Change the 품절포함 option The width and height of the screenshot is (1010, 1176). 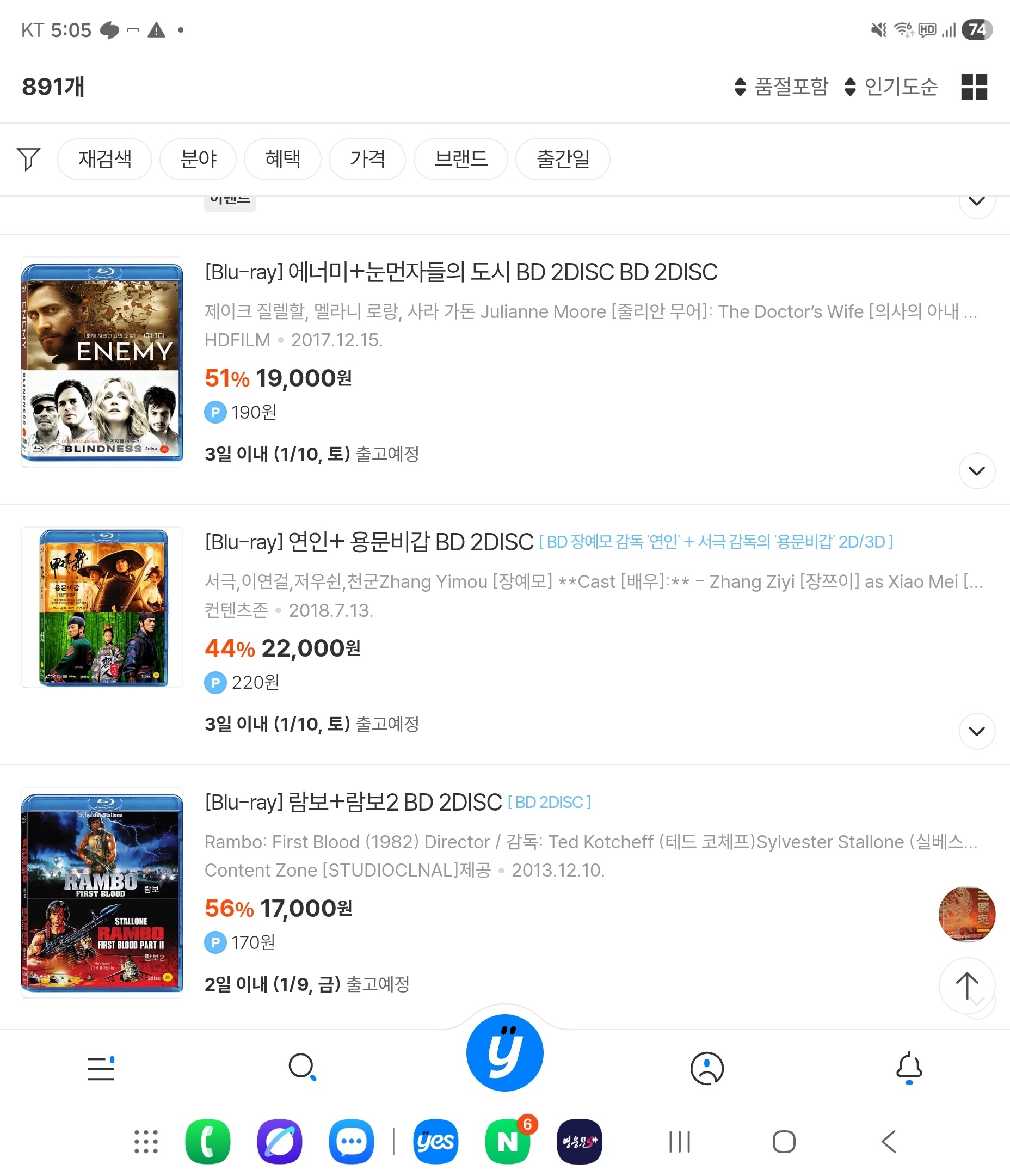pyautogui.click(x=781, y=87)
